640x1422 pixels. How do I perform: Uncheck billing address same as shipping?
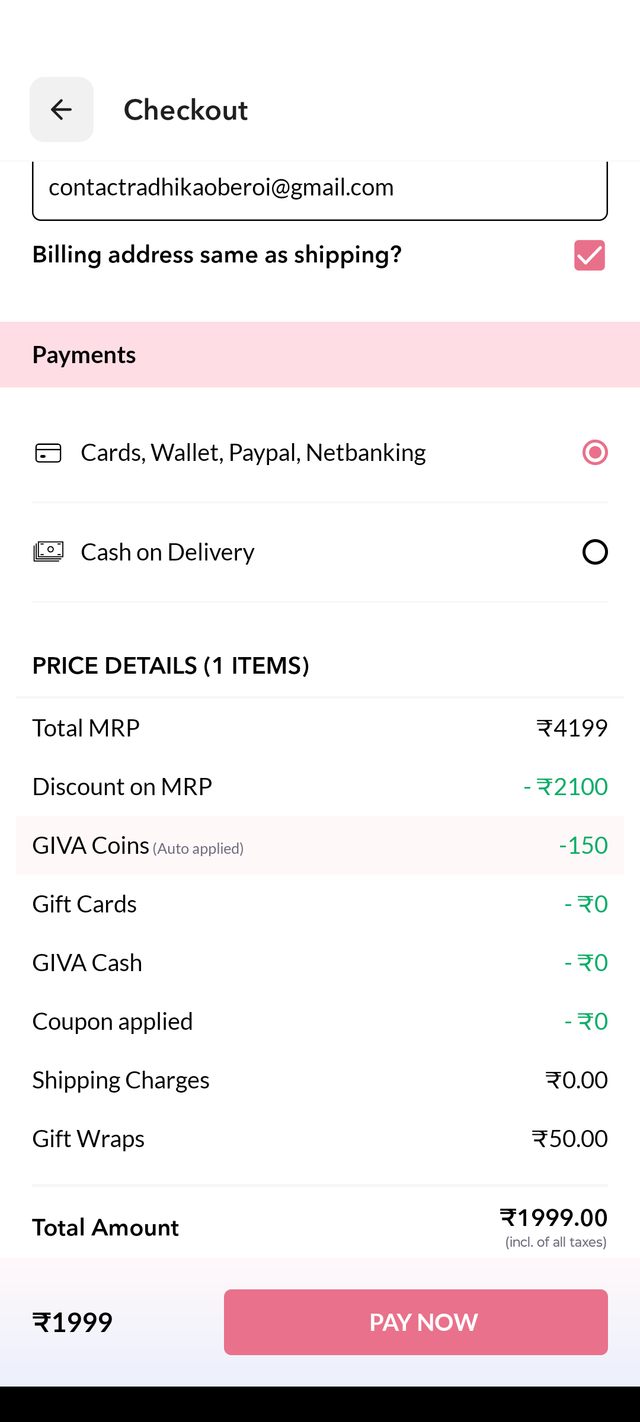click(x=589, y=255)
